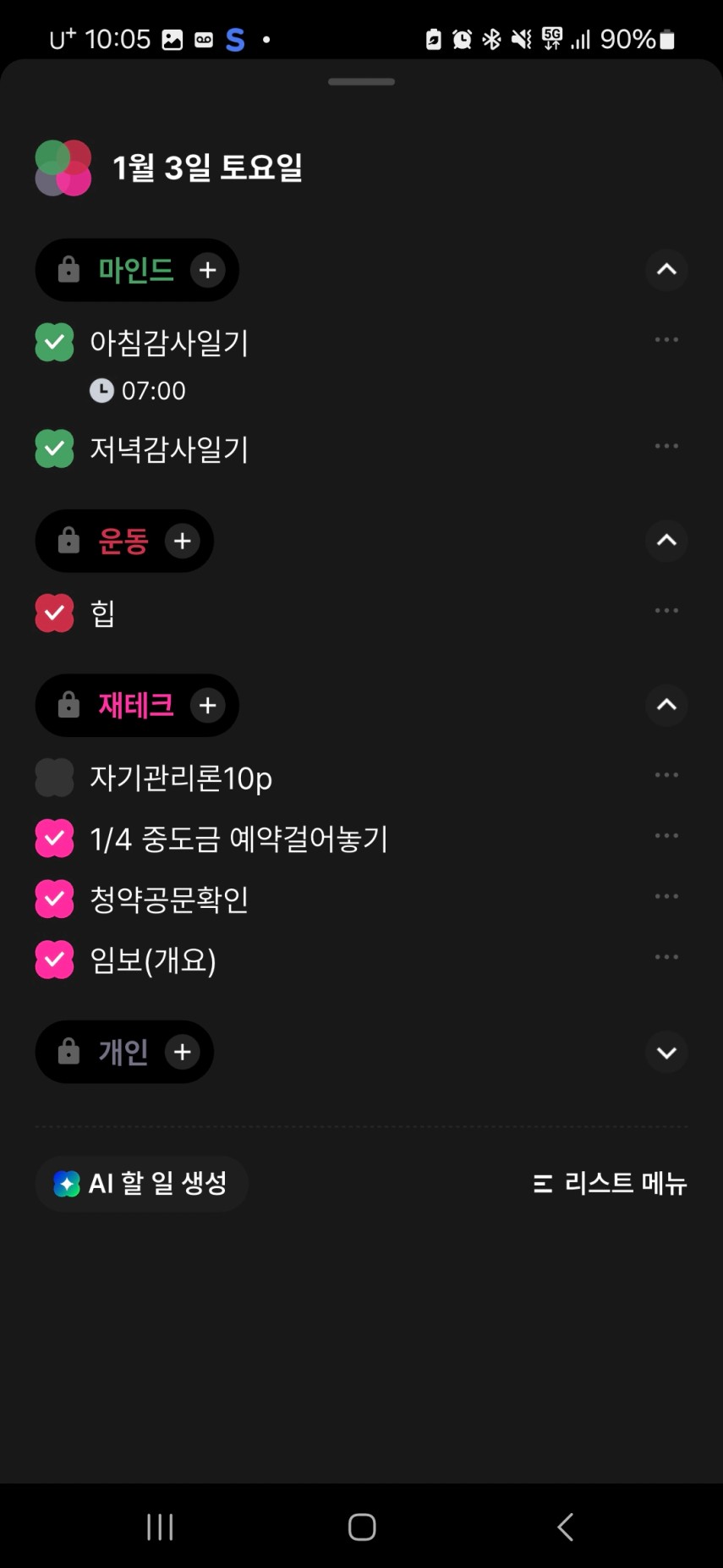Collapse the 재테크 section

(x=666, y=705)
